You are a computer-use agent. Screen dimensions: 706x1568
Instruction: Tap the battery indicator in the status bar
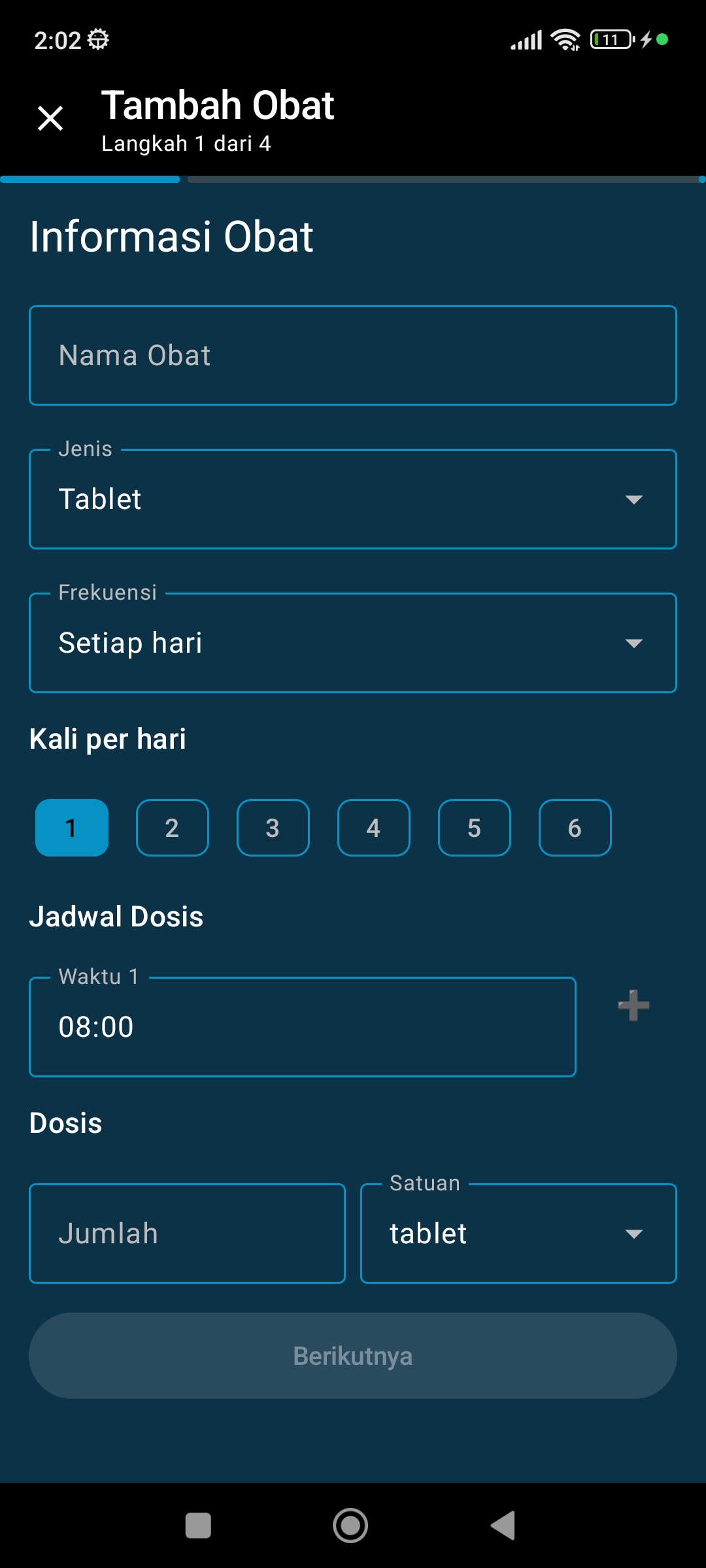tap(610, 39)
